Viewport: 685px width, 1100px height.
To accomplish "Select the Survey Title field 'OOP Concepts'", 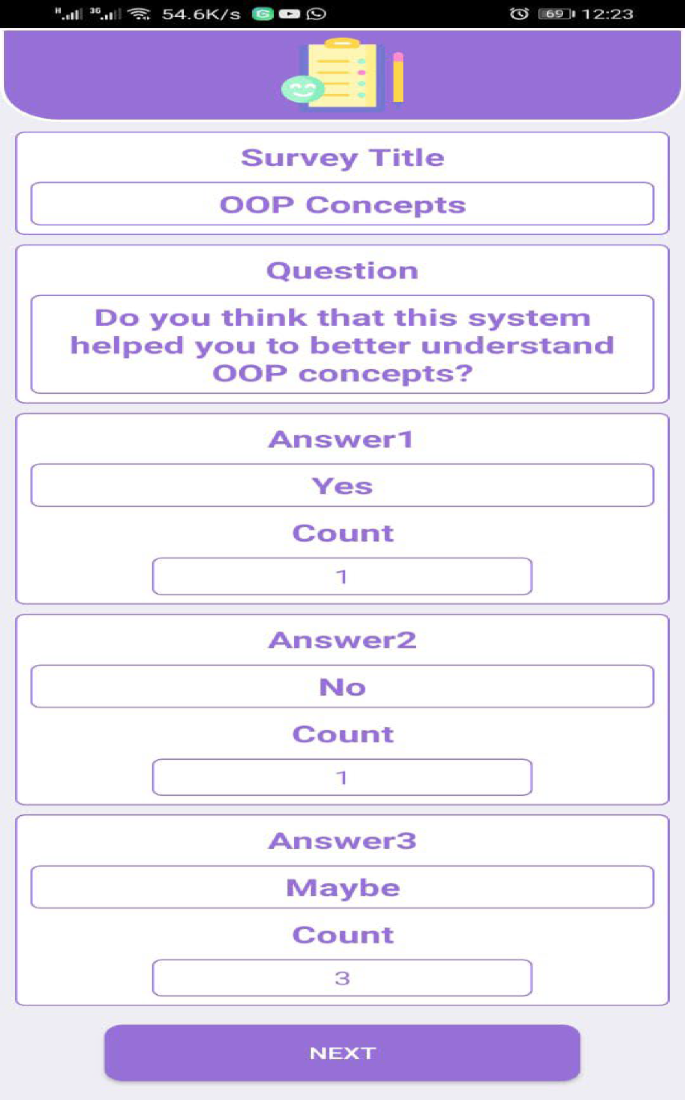I will 342,205.
